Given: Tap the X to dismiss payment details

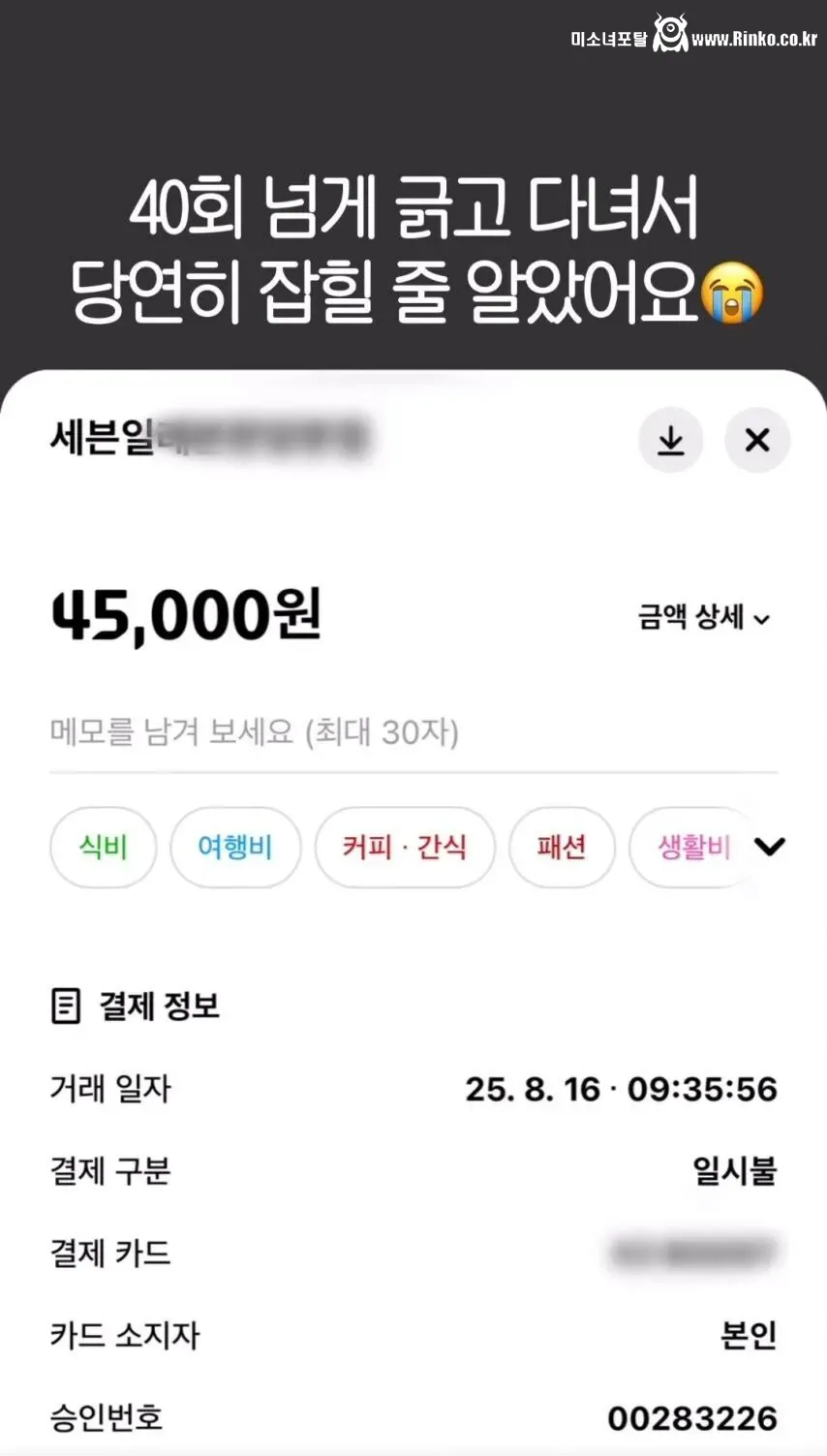Looking at the screenshot, I should click(x=757, y=440).
